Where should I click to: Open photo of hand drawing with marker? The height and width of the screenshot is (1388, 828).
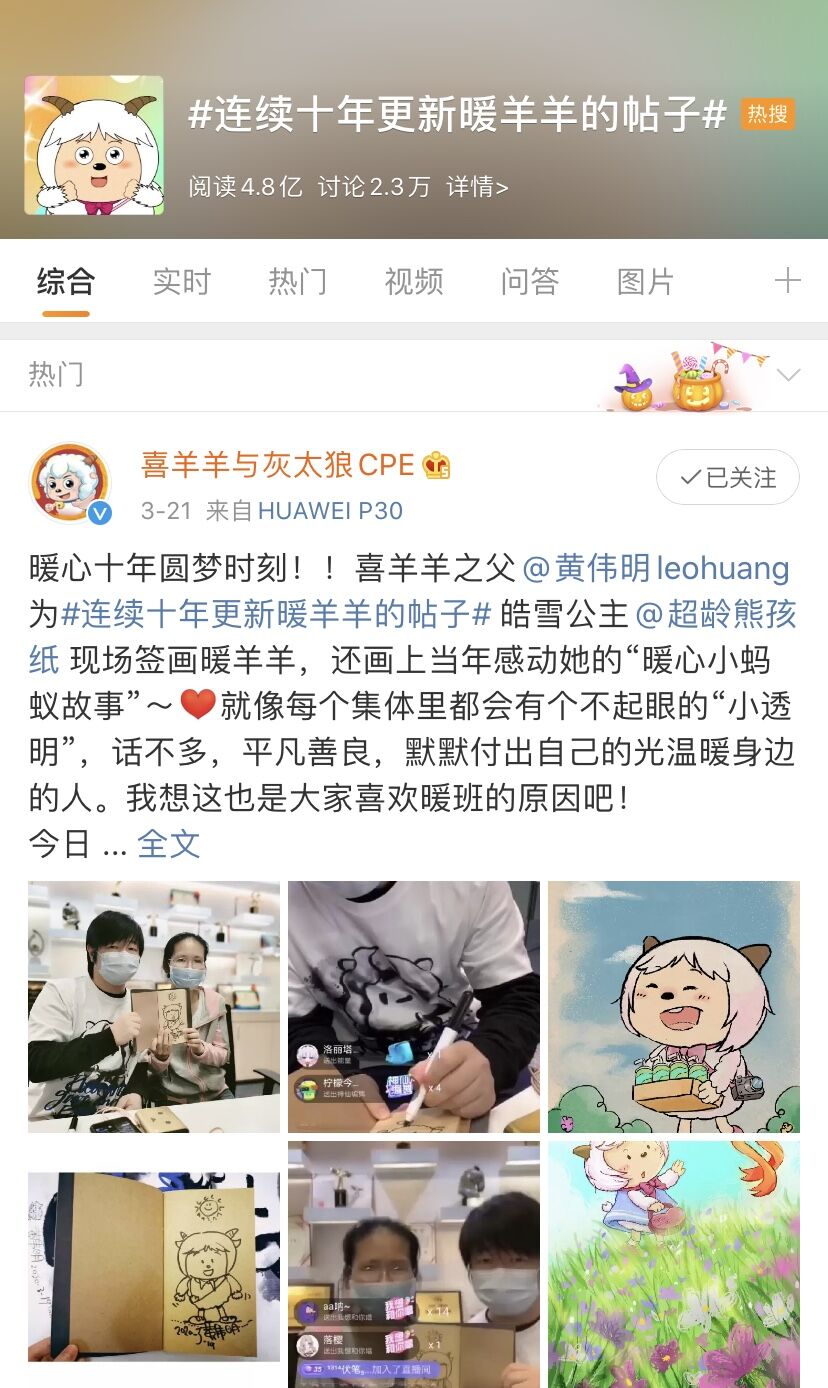coord(414,1006)
